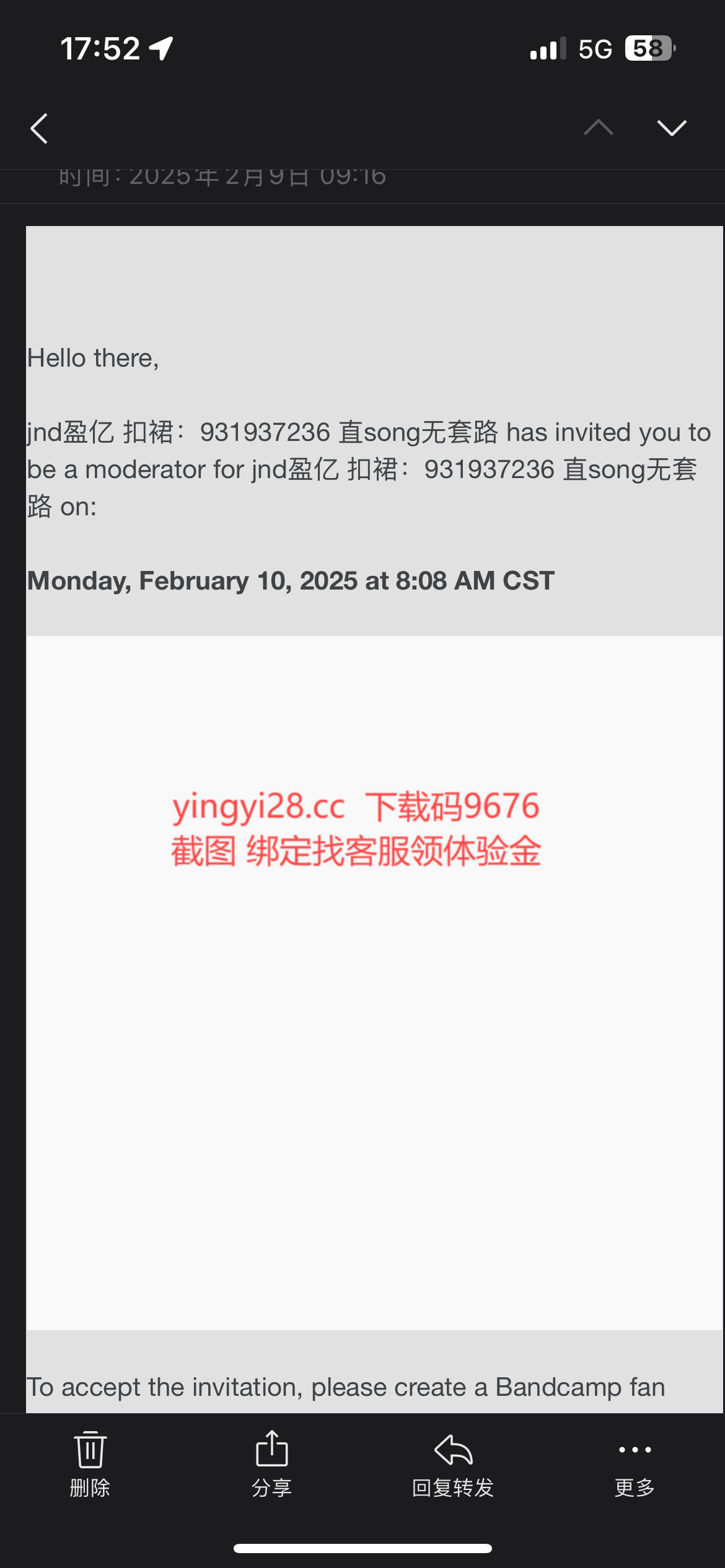Screen dimensions: 725x1568
Task: Delete this email
Action: pos(90,1464)
